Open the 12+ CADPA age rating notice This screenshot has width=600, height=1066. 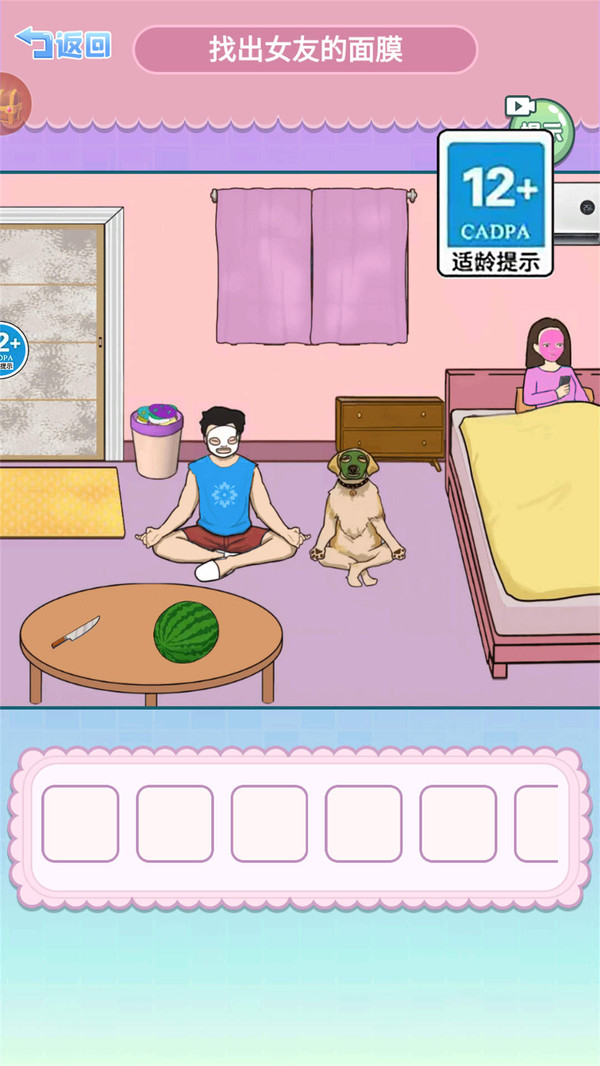pyautogui.click(x=495, y=203)
